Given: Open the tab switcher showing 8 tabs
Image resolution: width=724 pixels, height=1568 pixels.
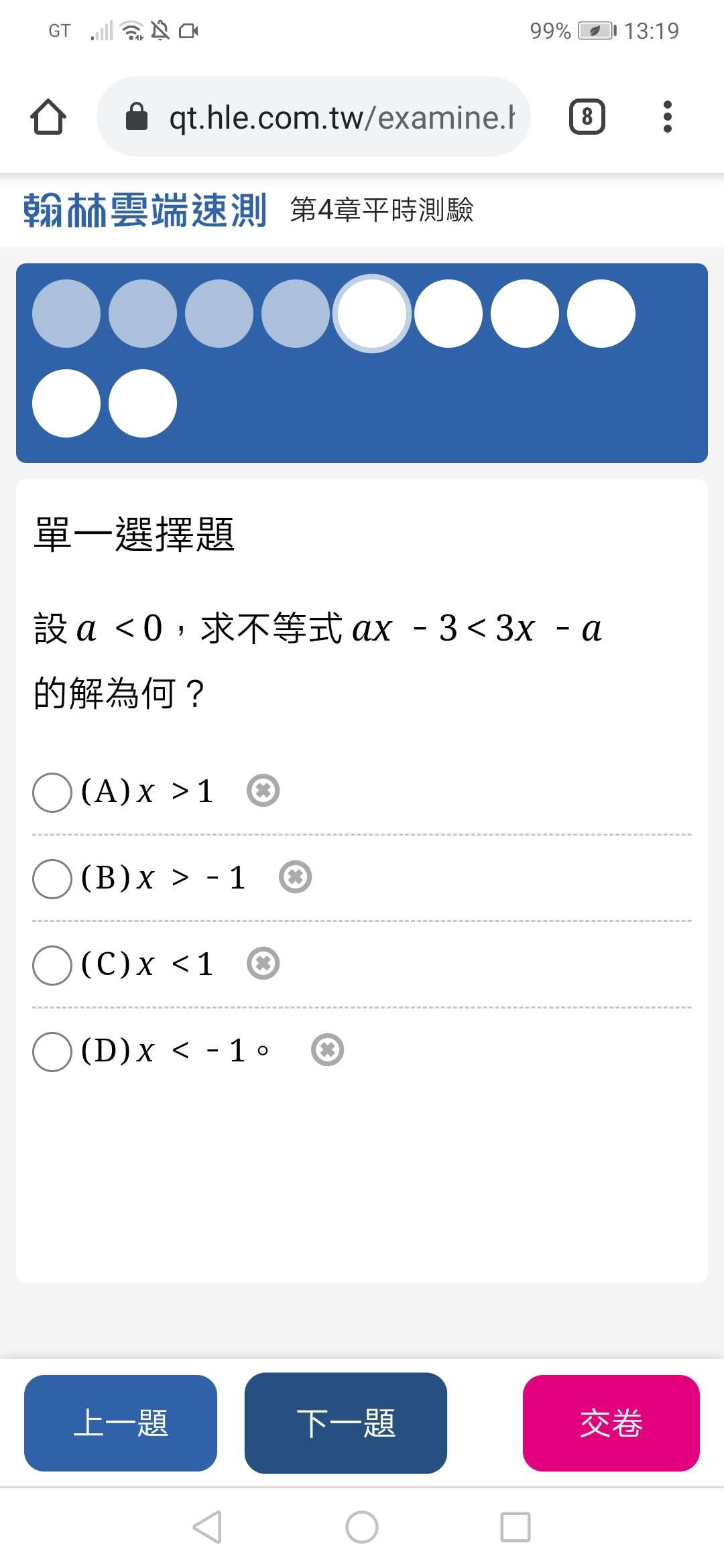Looking at the screenshot, I should [x=587, y=117].
